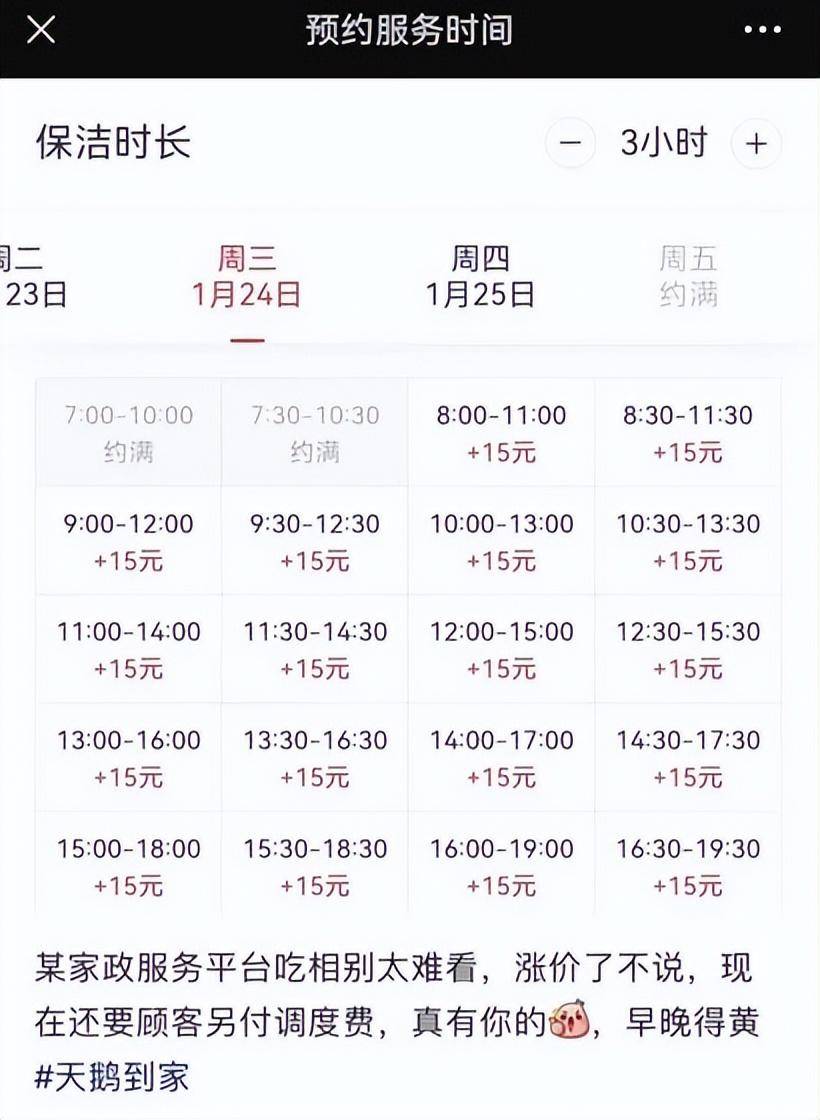Viewport: 820px width, 1120px height.
Task: Select the 11:30-14:30 time slot
Action: pos(315,649)
